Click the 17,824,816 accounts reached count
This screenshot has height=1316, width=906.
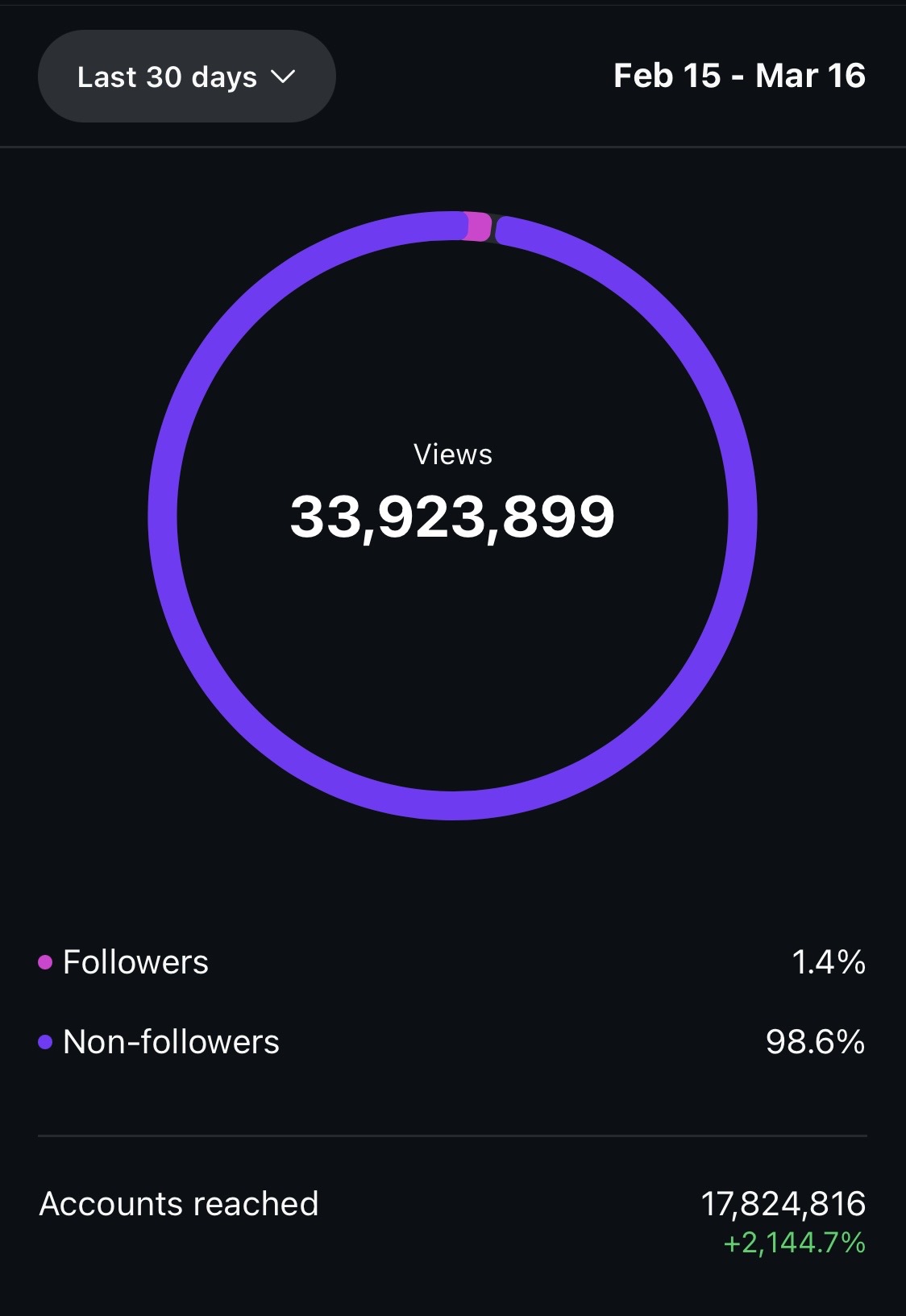783,1206
